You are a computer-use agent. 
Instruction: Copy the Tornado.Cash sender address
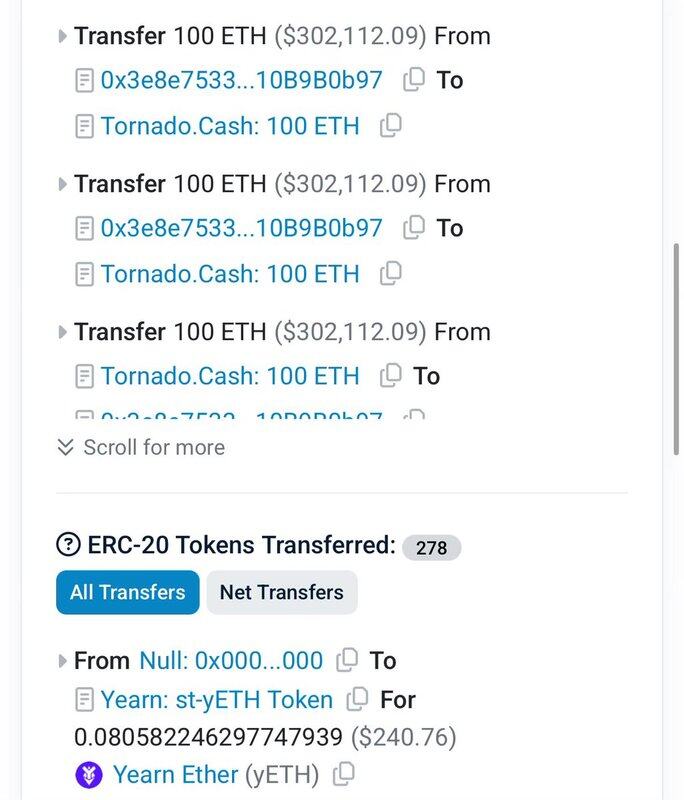click(x=391, y=376)
